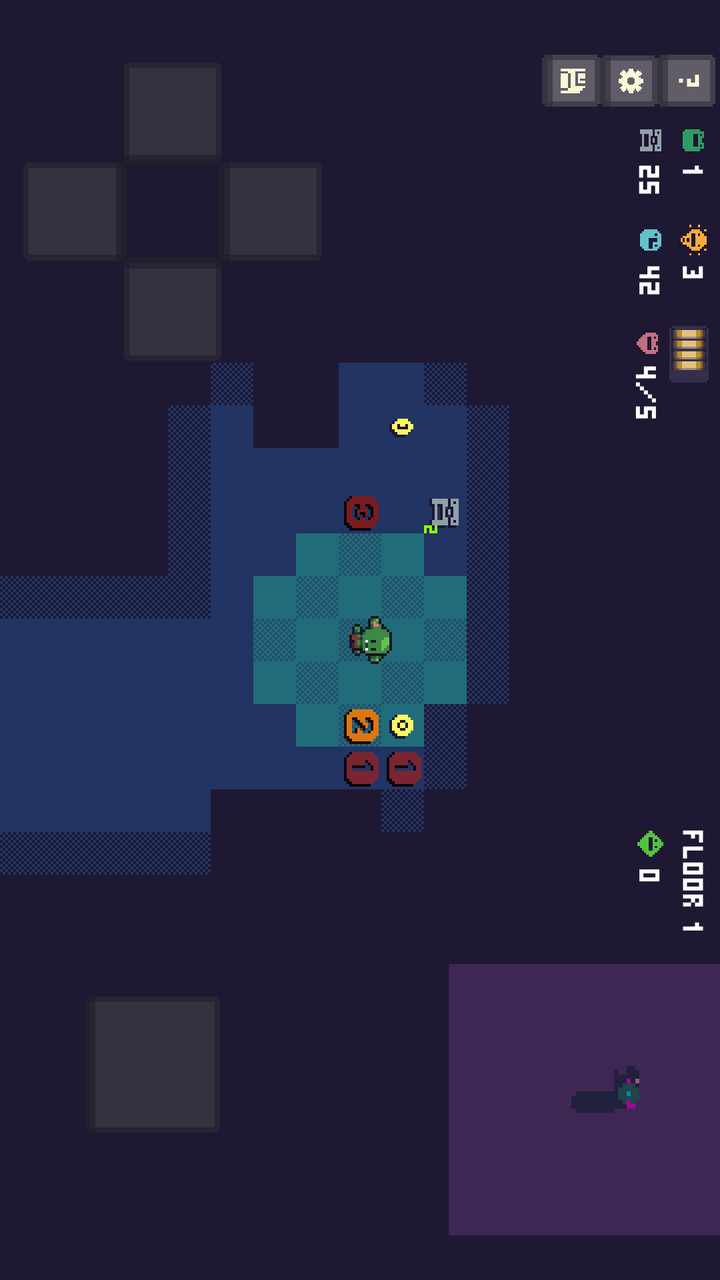The height and width of the screenshot is (1280, 720).
Task: Open the inventory journal panel
Action: click(571, 81)
